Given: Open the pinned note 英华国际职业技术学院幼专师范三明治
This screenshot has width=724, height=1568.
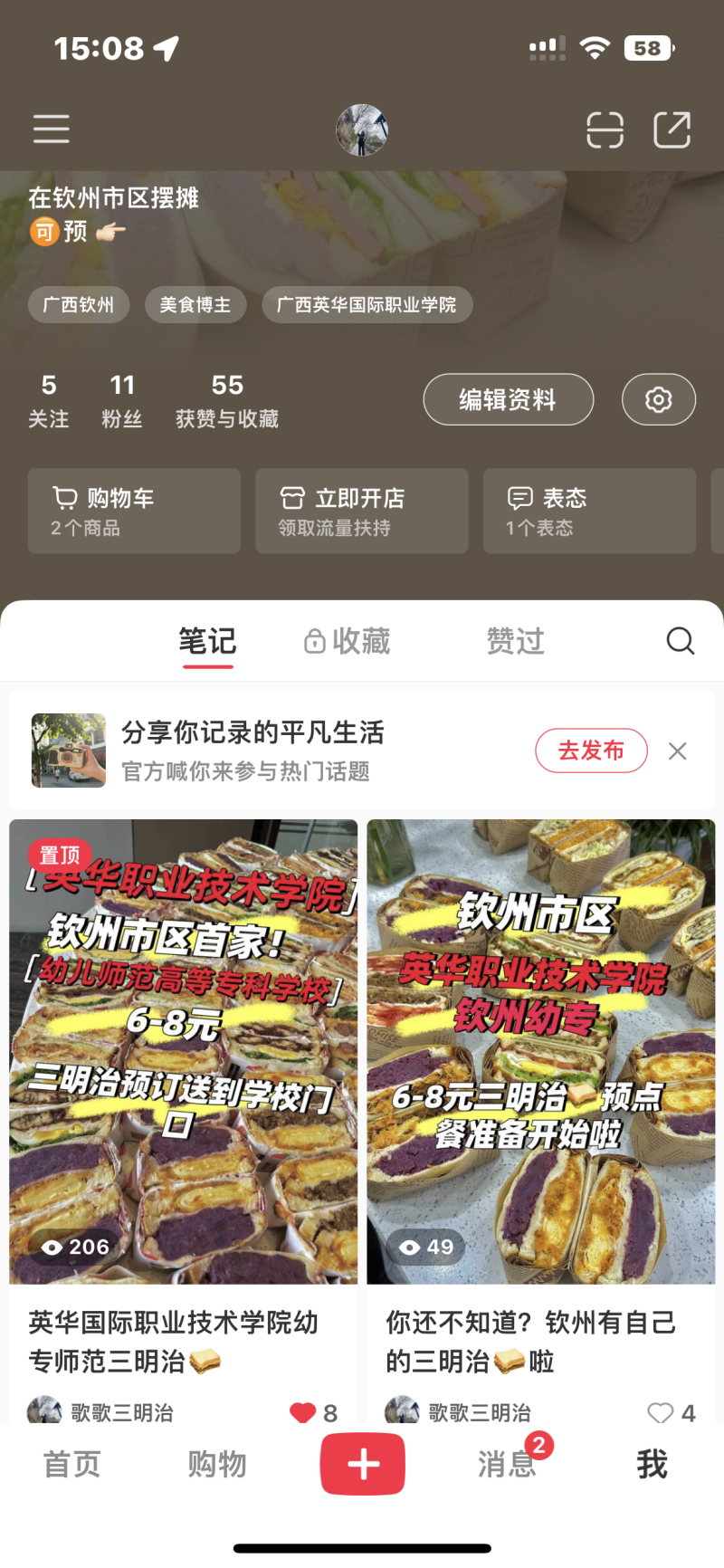Looking at the screenshot, I should pyautogui.click(x=184, y=1050).
